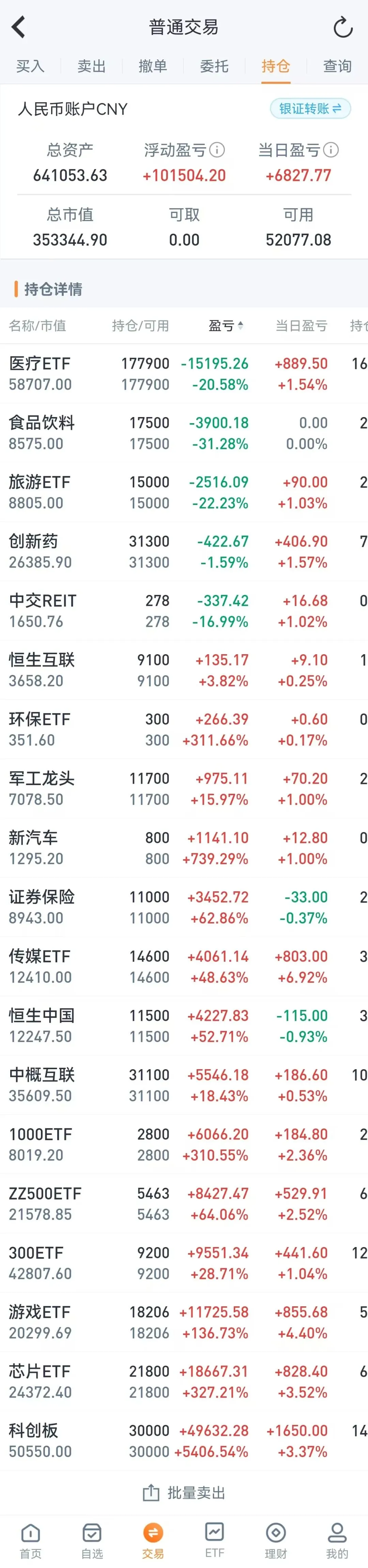This screenshot has width=368, height=1568.
Task: Refresh the trading page
Action: coord(343,27)
